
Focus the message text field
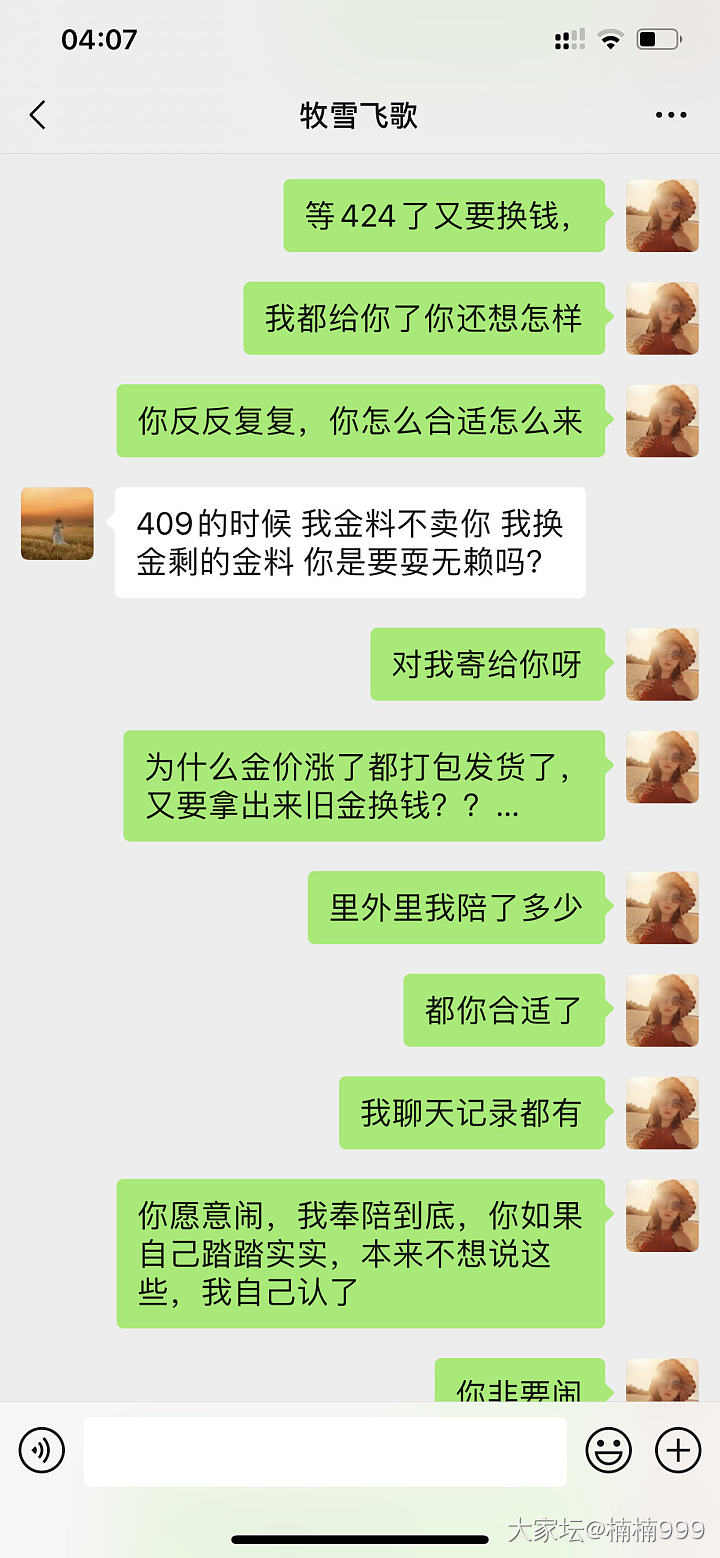pos(324,1451)
